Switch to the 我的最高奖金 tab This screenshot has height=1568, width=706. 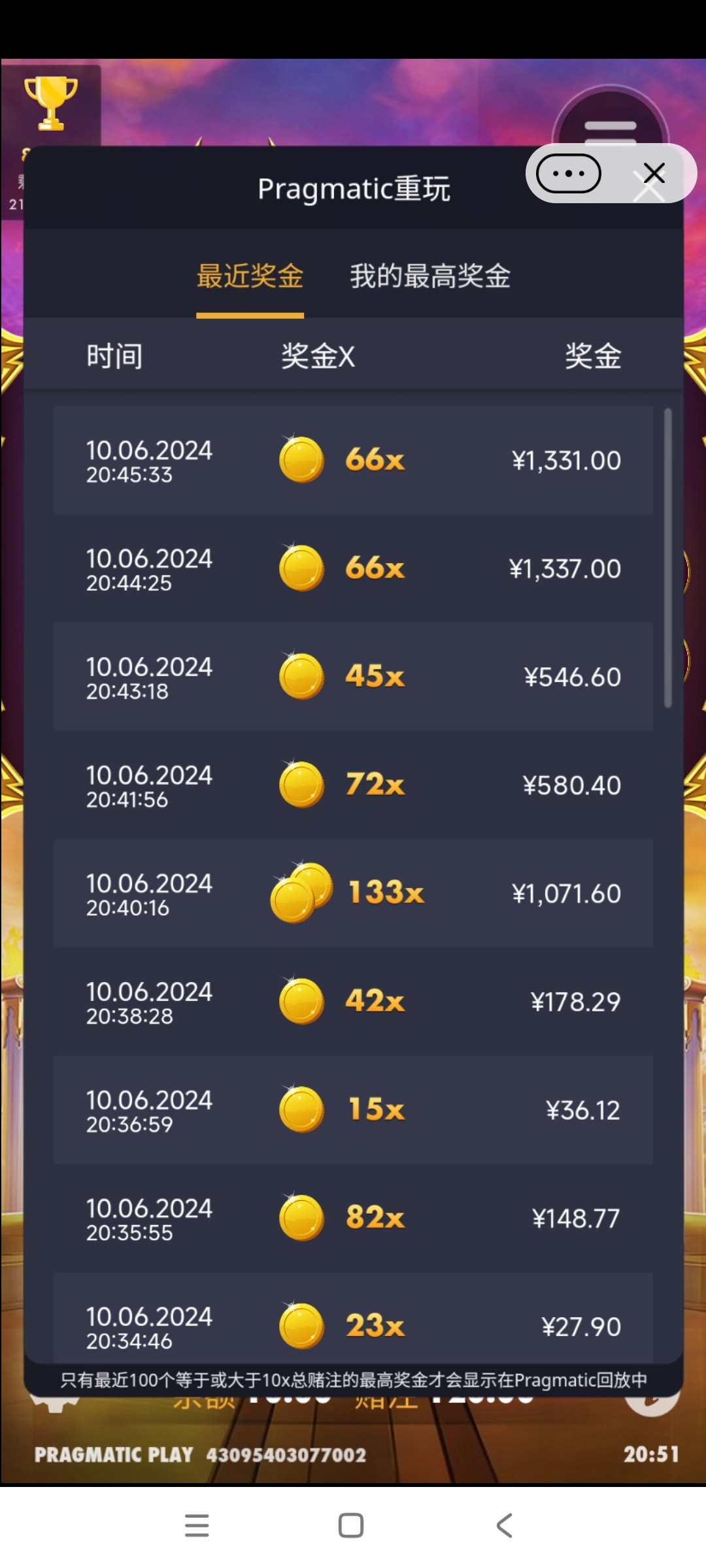click(x=429, y=276)
